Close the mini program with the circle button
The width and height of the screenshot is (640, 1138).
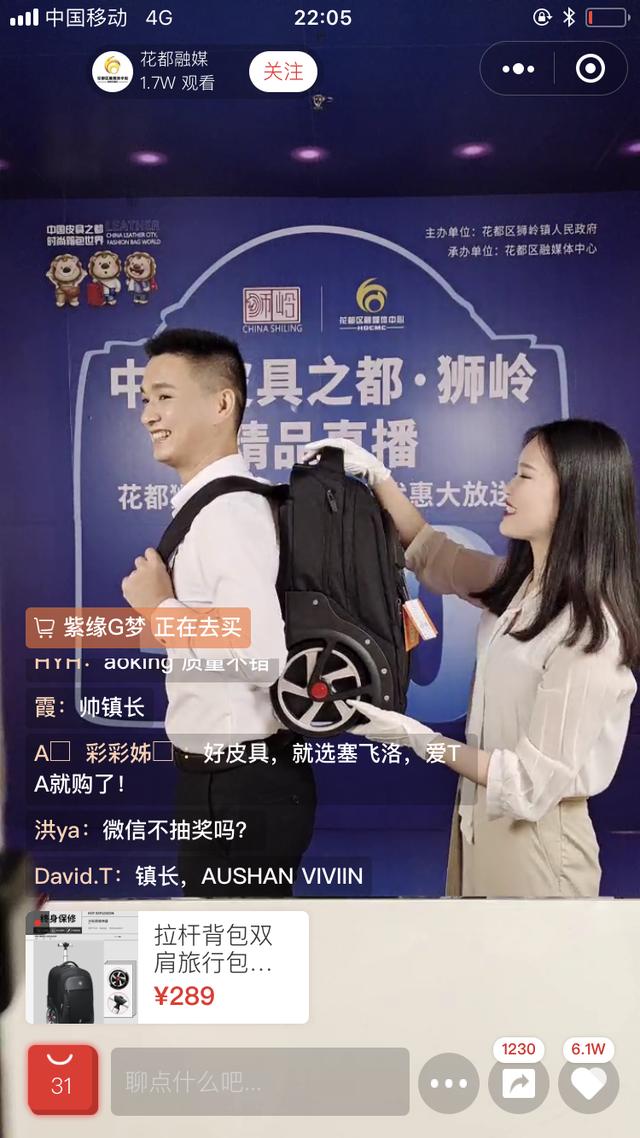coord(590,69)
